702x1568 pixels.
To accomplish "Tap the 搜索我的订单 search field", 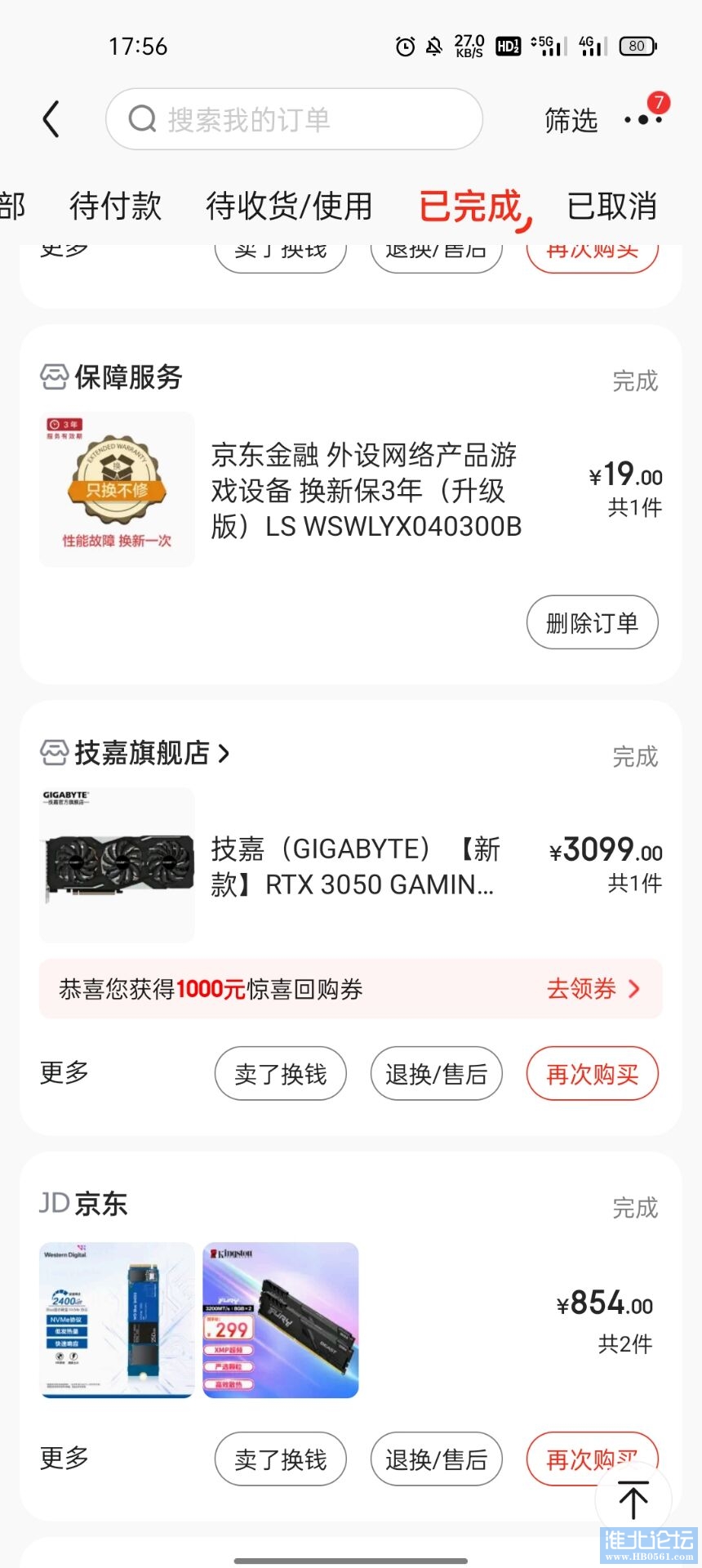I will click(294, 119).
